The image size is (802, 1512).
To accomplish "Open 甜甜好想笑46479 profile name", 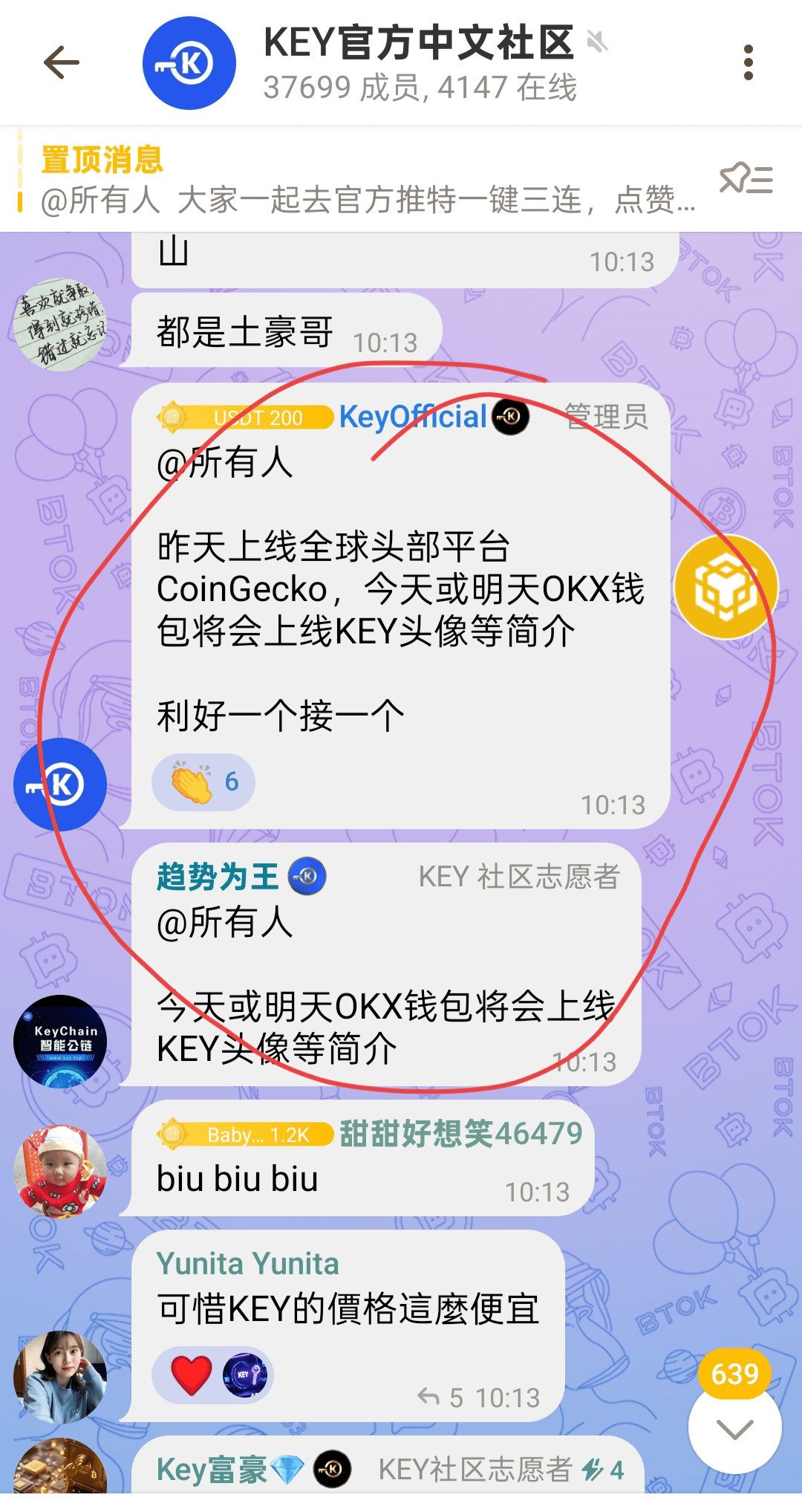I will coord(460,1134).
